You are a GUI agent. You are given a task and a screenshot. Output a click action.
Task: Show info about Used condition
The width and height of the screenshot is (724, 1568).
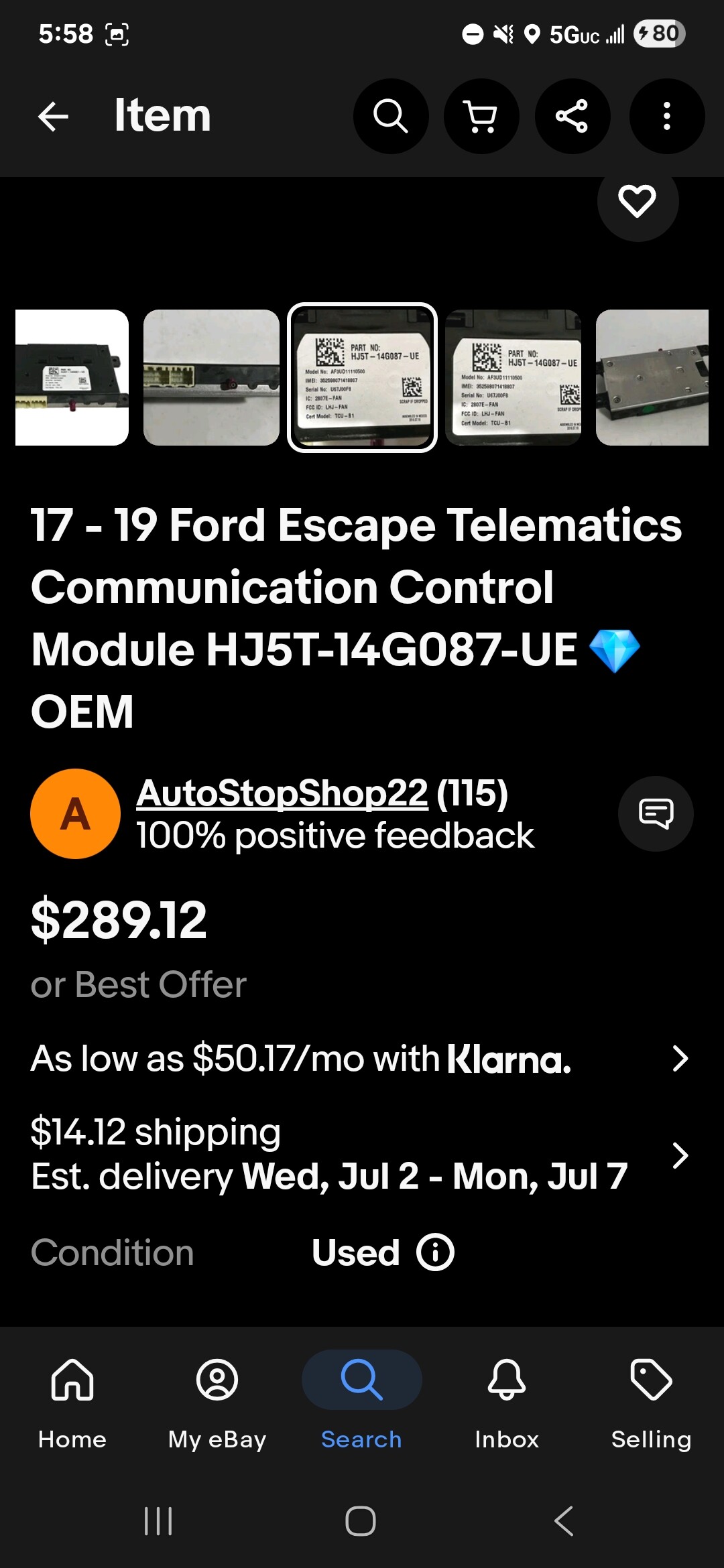[436, 1252]
